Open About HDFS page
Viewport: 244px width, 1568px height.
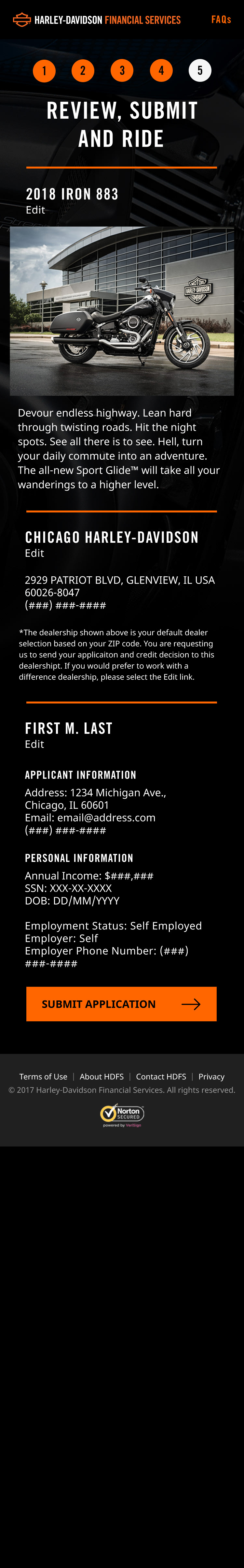pos(102,1076)
